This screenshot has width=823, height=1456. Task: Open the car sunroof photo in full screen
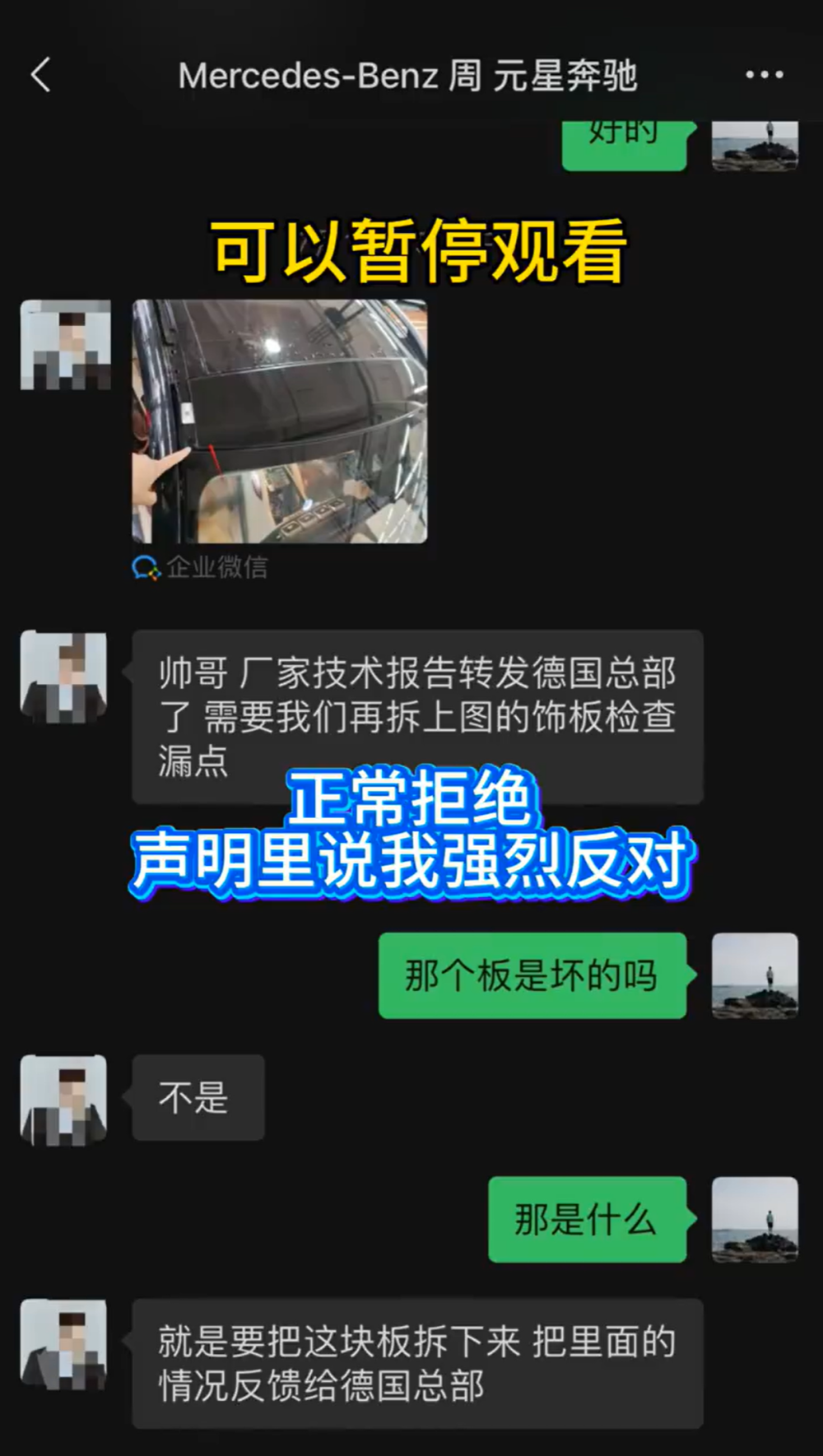(280, 420)
